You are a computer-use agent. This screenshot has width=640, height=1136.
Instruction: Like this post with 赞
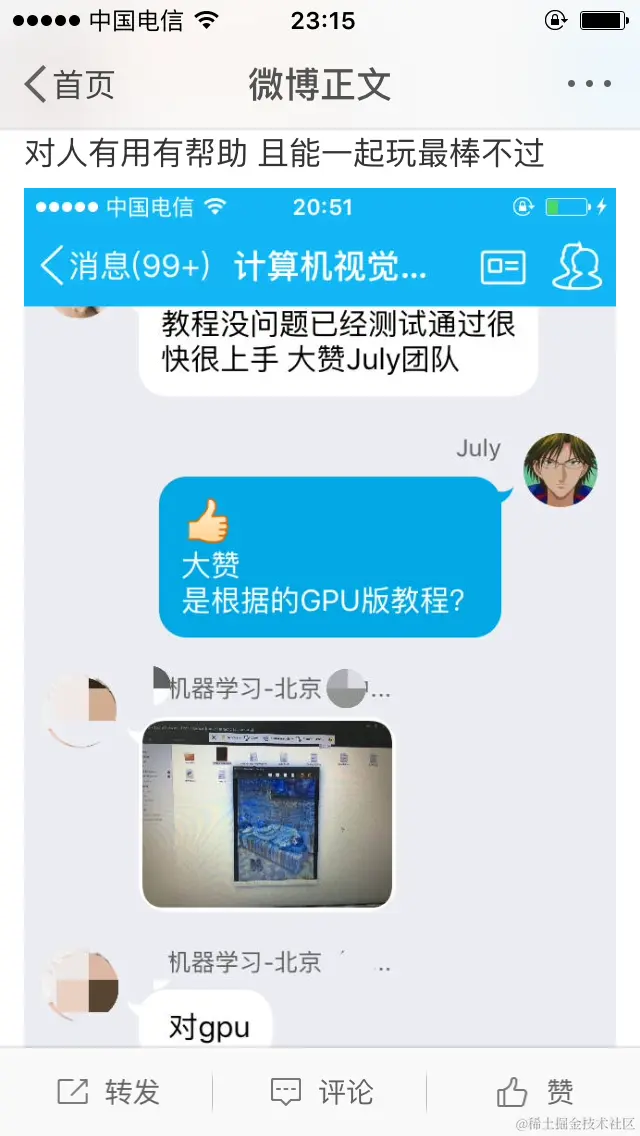pyautogui.click(x=535, y=1091)
